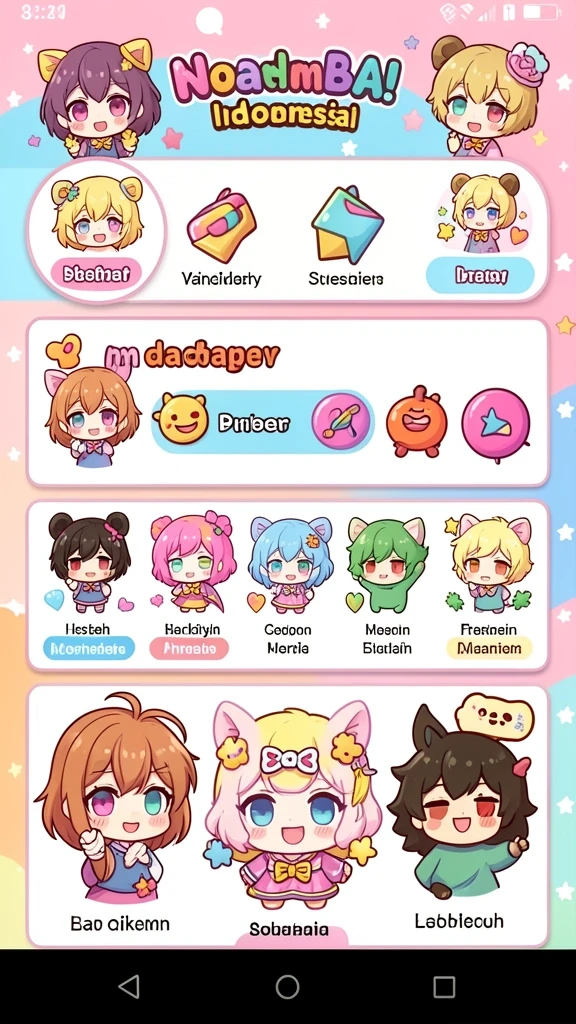The height and width of the screenshot is (1024, 576).
Task: Choose the blue-haired Gedoon character
Action: point(288,584)
